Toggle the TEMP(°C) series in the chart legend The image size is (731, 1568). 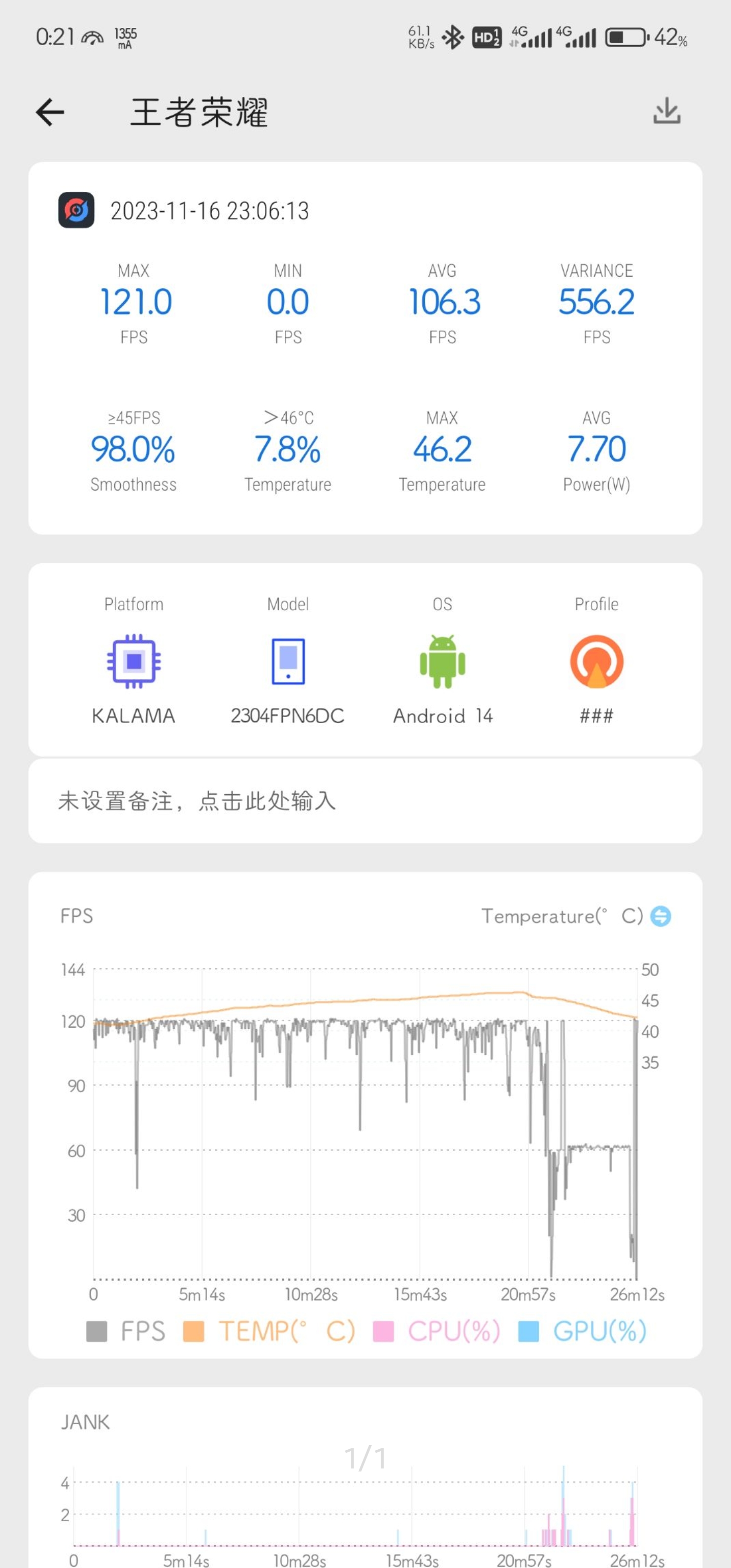pos(269,1331)
